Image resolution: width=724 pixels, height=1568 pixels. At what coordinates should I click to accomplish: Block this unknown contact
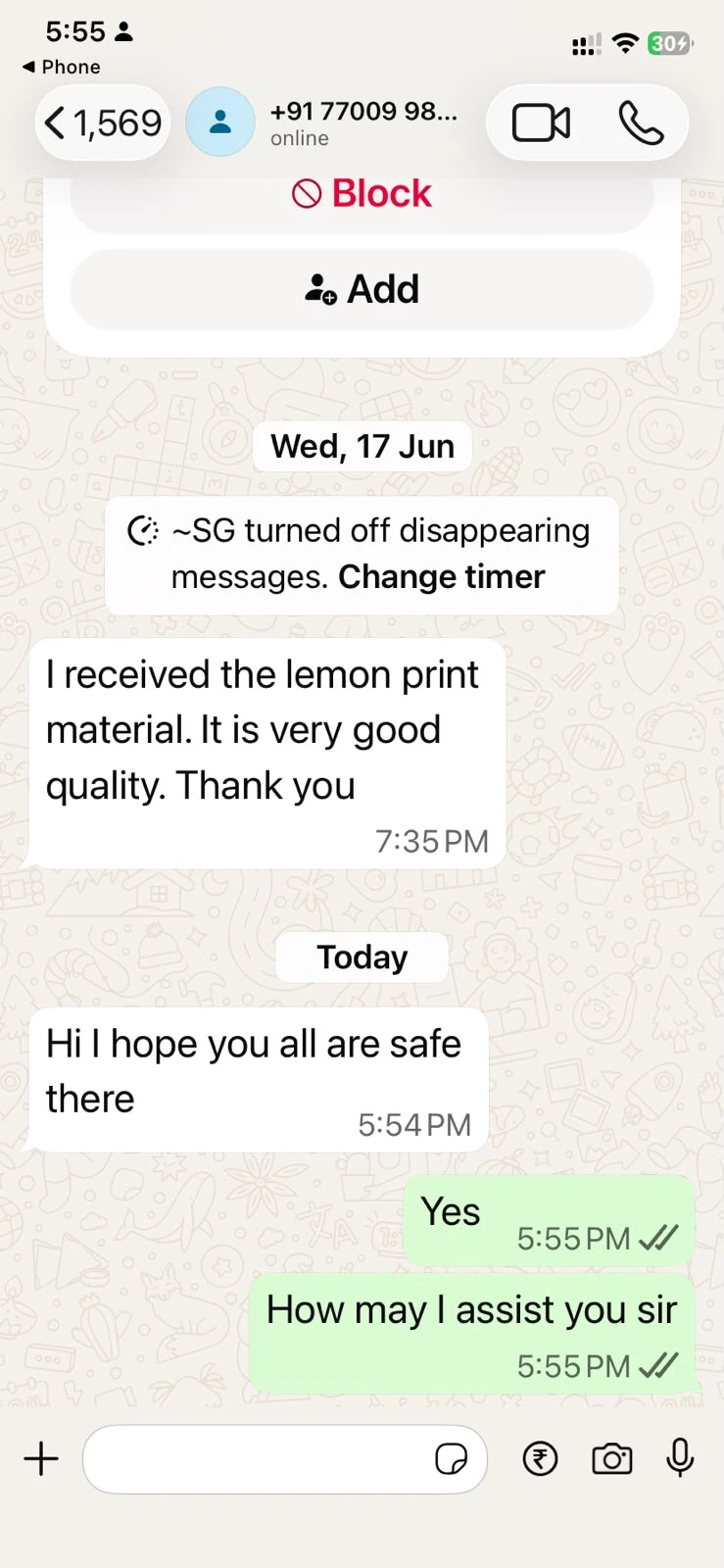click(x=362, y=194)
